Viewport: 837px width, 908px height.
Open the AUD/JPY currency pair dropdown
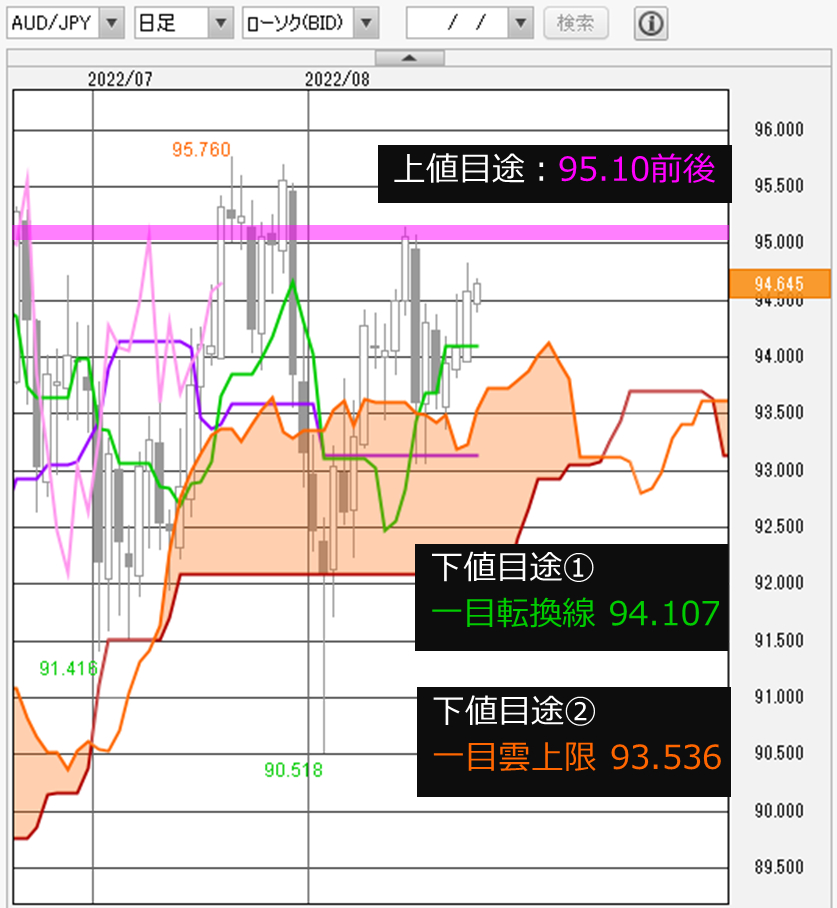pos(113,22)
